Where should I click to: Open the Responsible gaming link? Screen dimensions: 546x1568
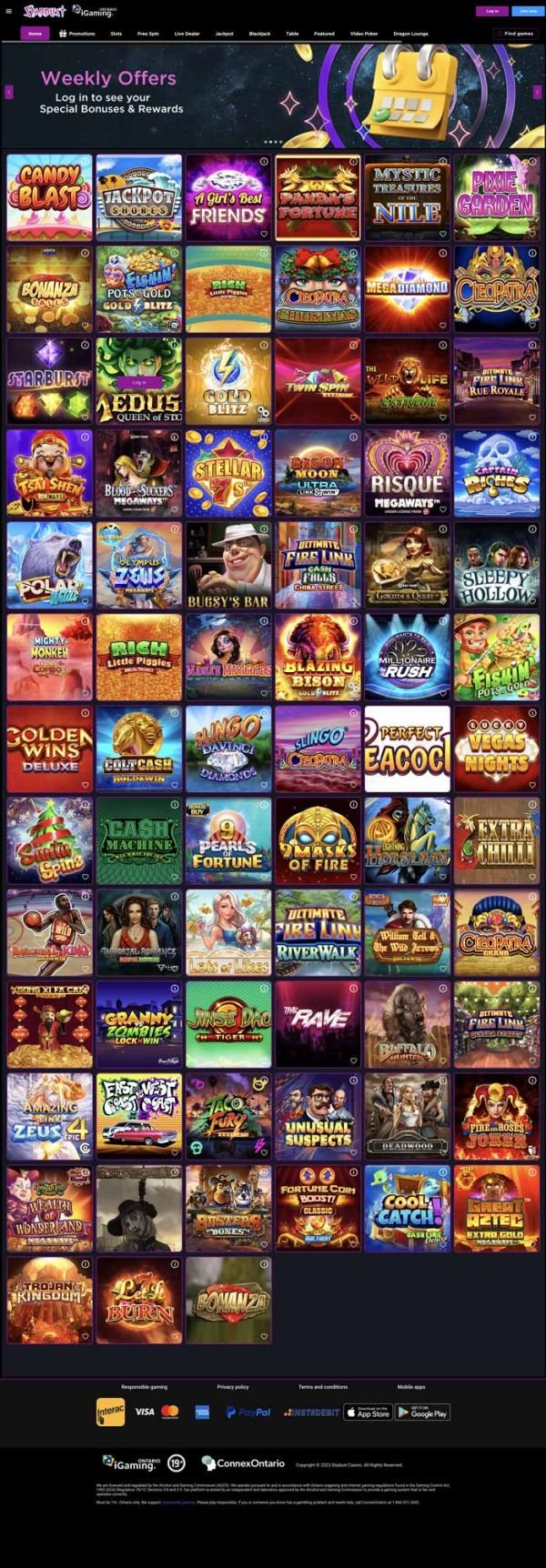point(144,1387)
